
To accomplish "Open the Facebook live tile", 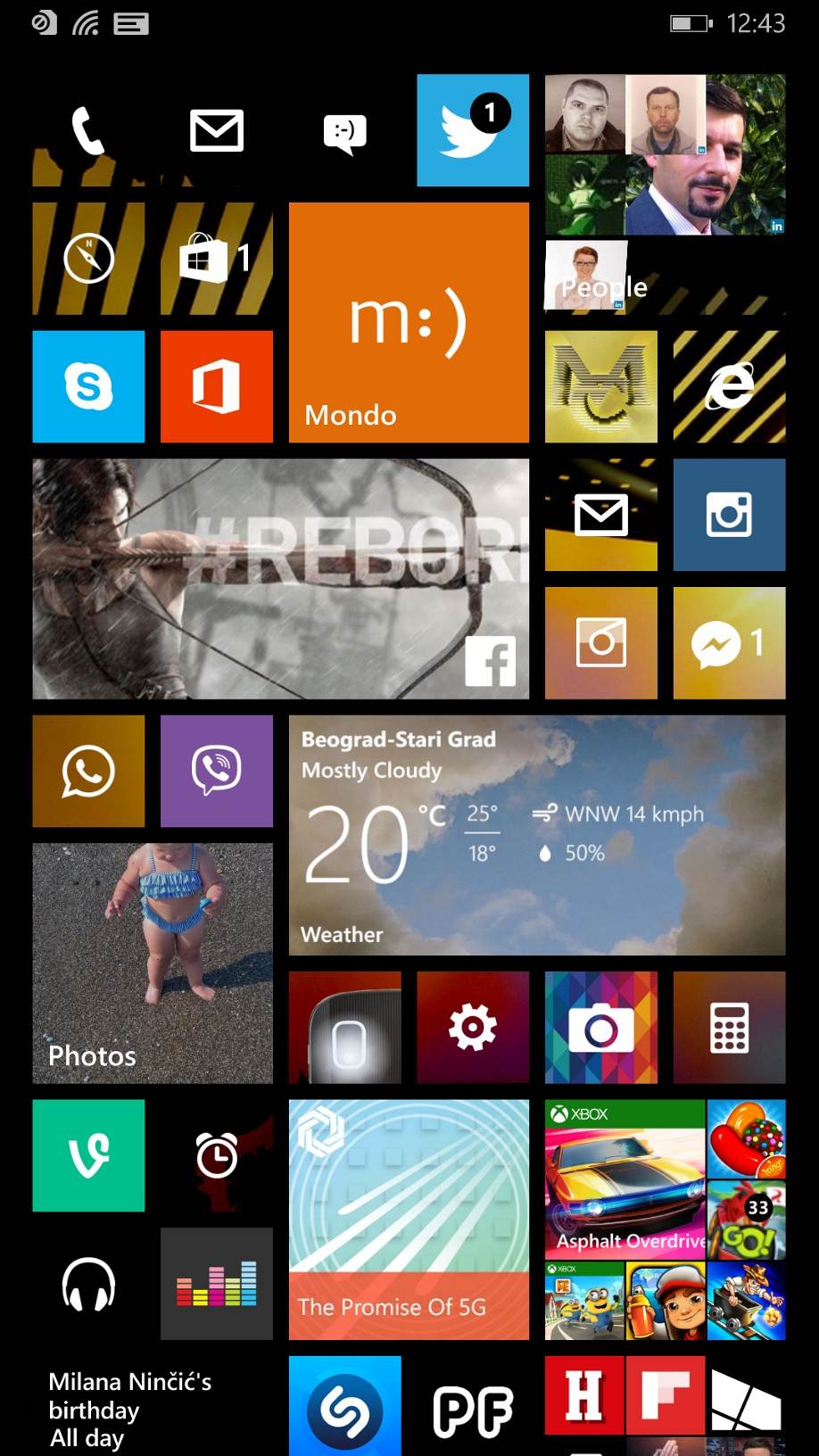I will [x=280, y=578].
